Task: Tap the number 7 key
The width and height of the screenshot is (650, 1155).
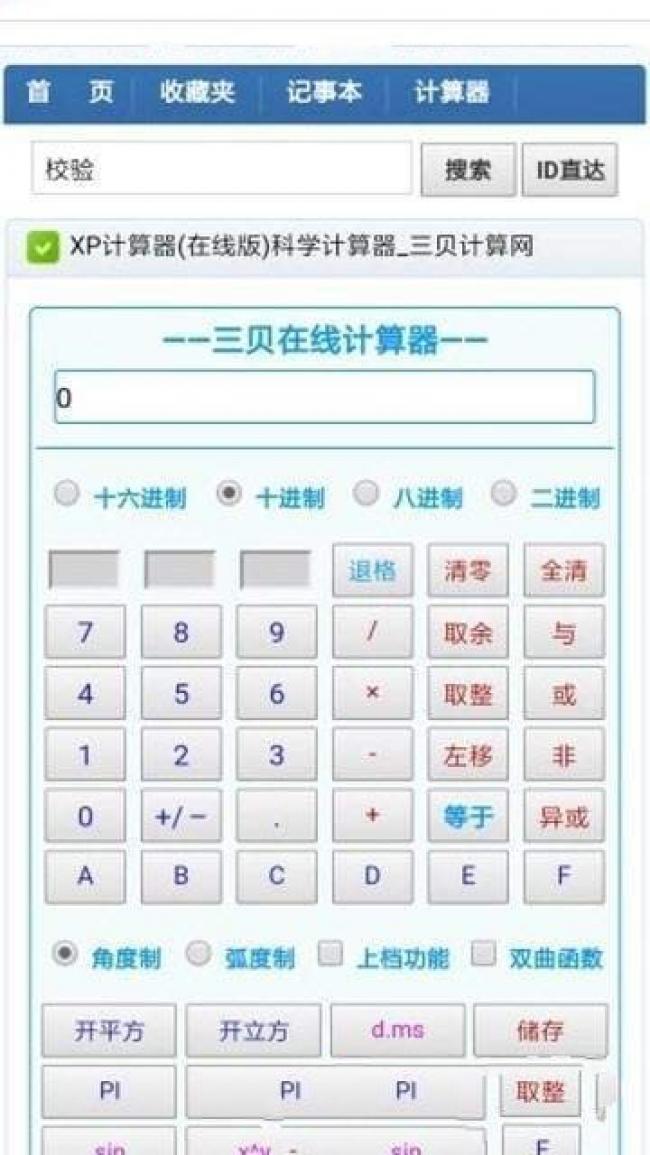Action: pyautogui.click(x=85, y=632)
